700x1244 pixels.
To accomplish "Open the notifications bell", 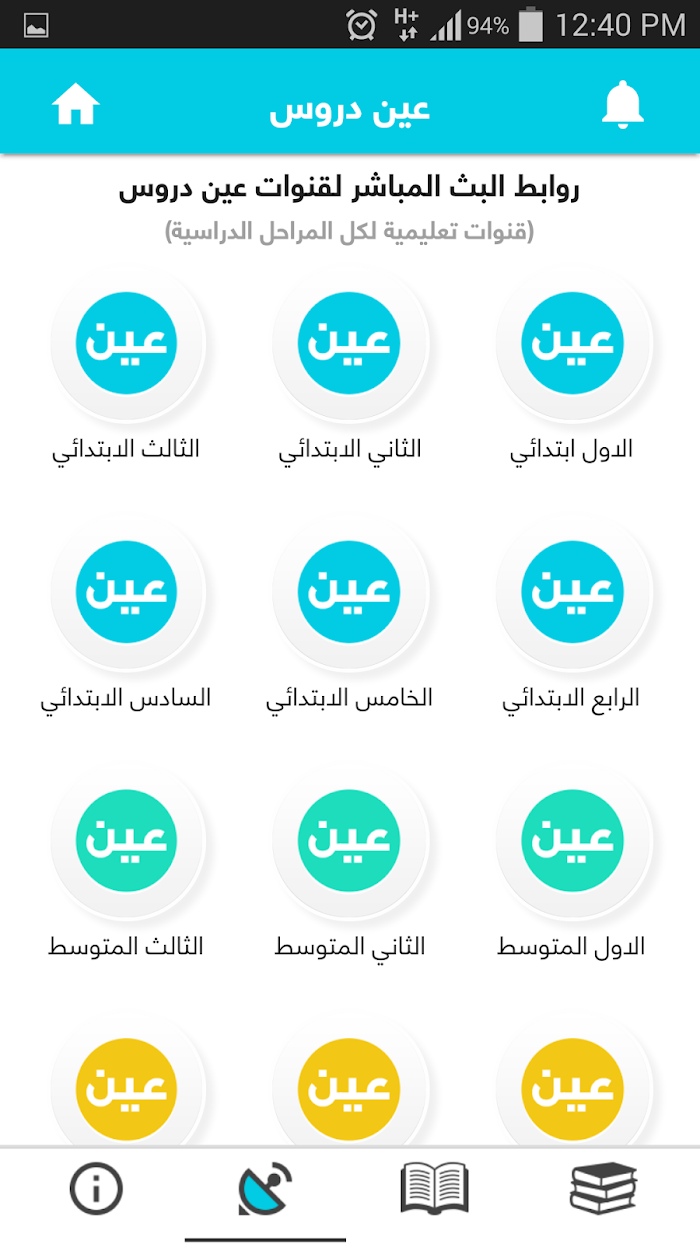I will (x=622, y=103).
